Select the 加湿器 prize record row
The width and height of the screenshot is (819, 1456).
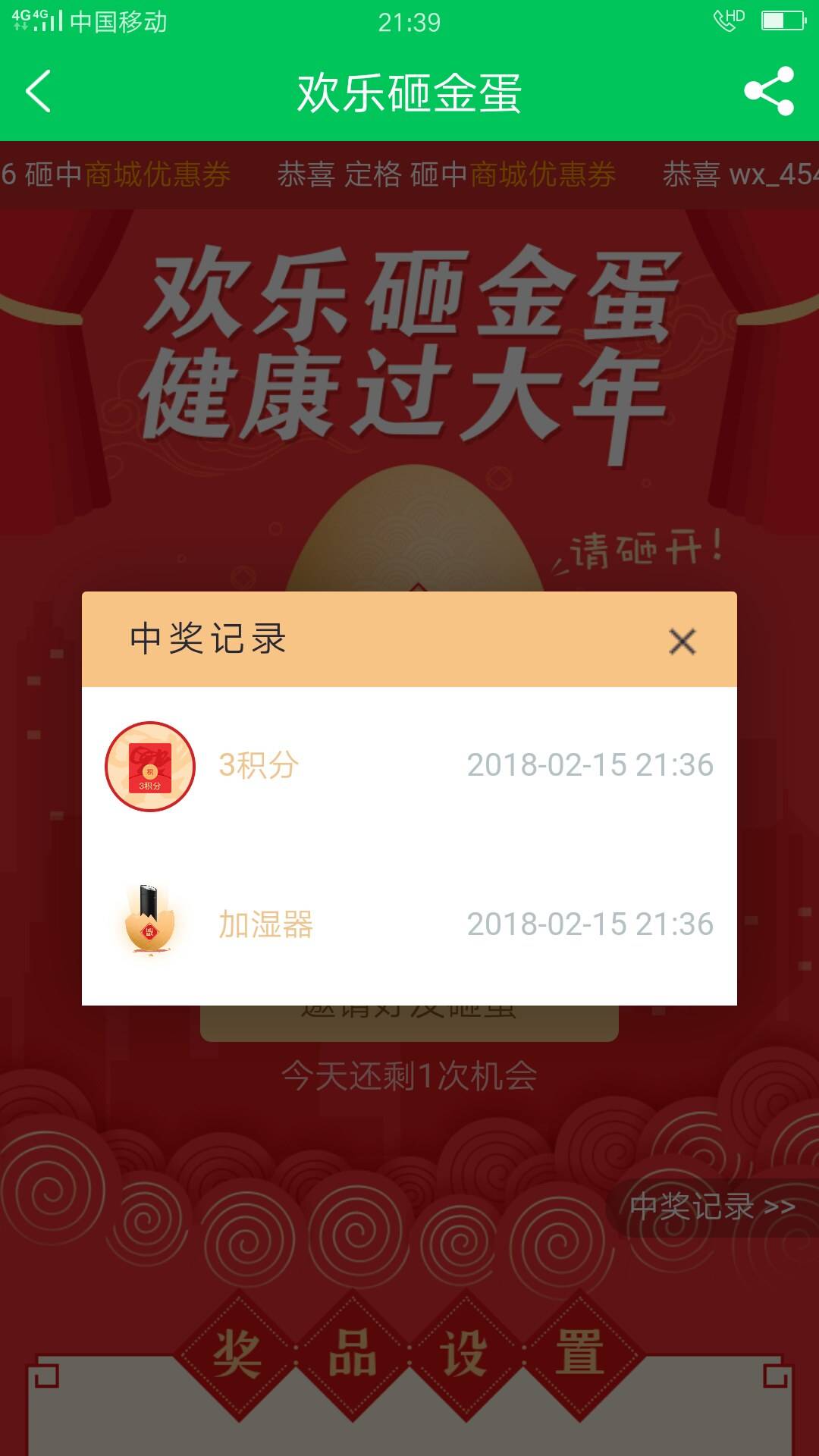(x=409, y=924)
